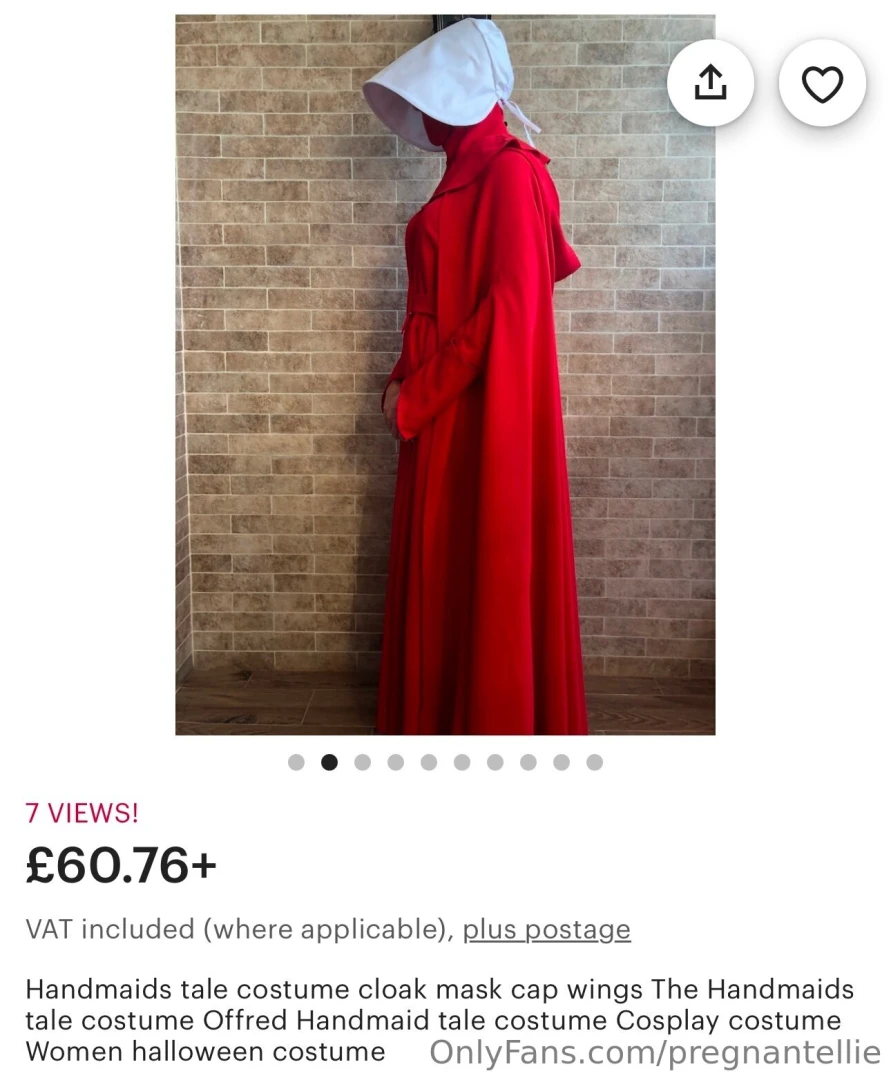Select the ninth carousel dot
Image resolution: width=891 pixels, height=1080 pixels.
pyautogui.click(x=562, y=762)
